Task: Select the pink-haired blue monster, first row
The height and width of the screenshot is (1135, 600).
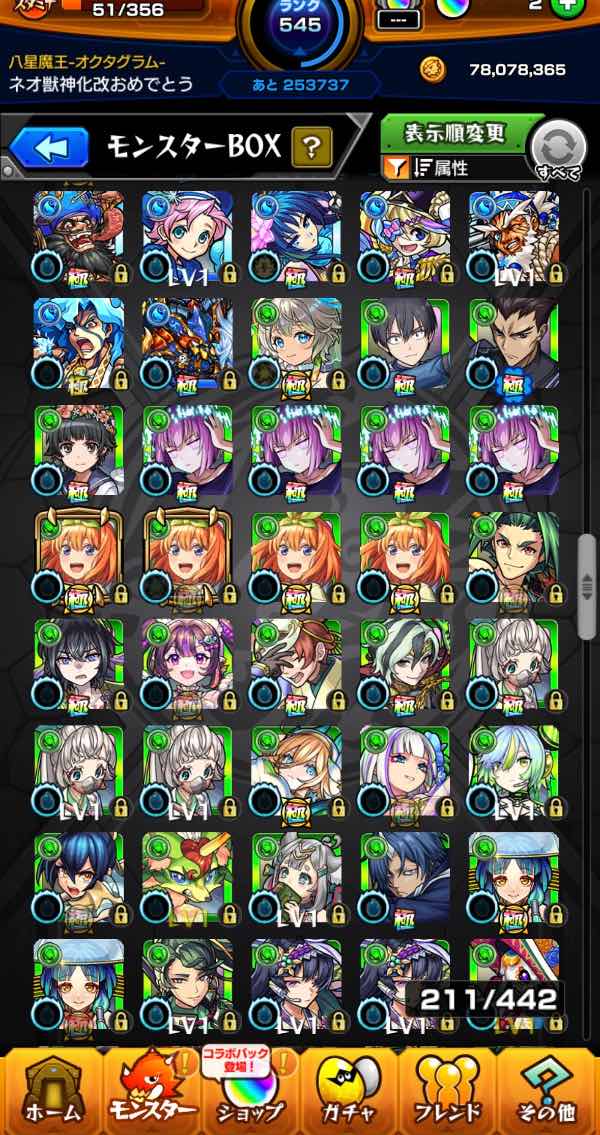Action: 187,236
